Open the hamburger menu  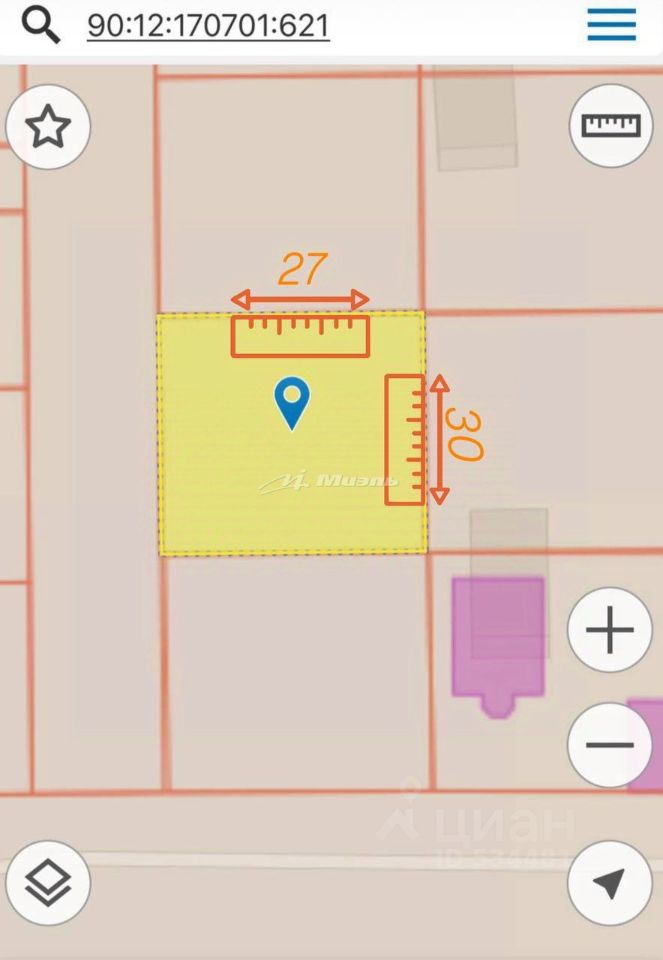pyautogui.click(x=612, y=24)
